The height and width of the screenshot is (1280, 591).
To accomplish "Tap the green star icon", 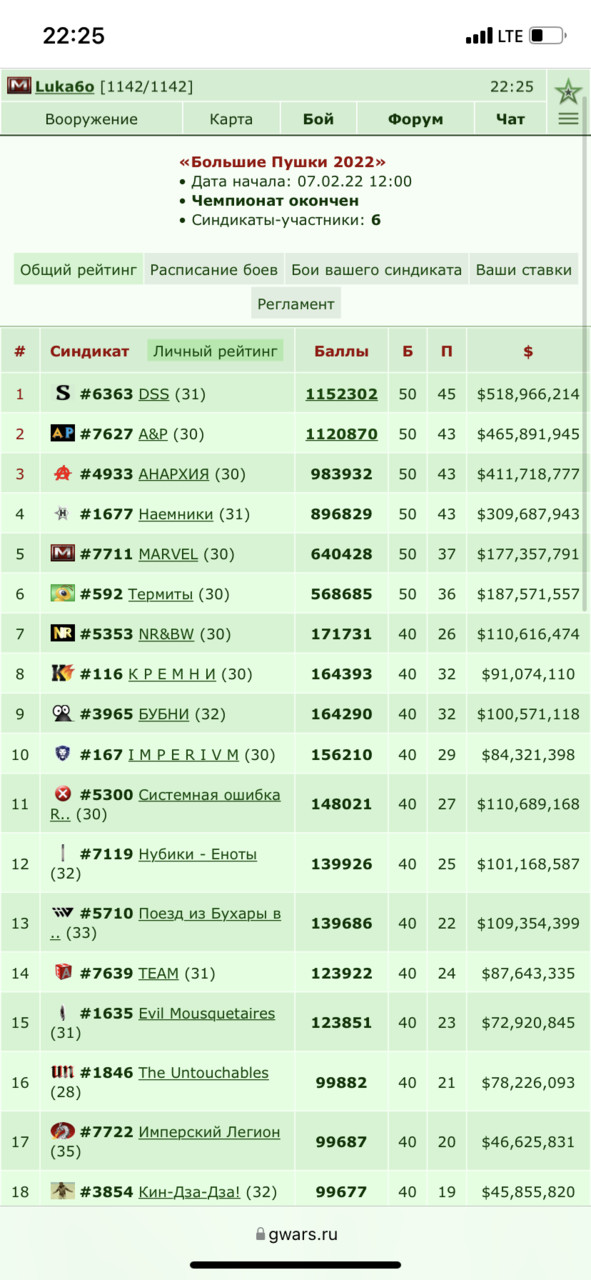I will [568, 91].
